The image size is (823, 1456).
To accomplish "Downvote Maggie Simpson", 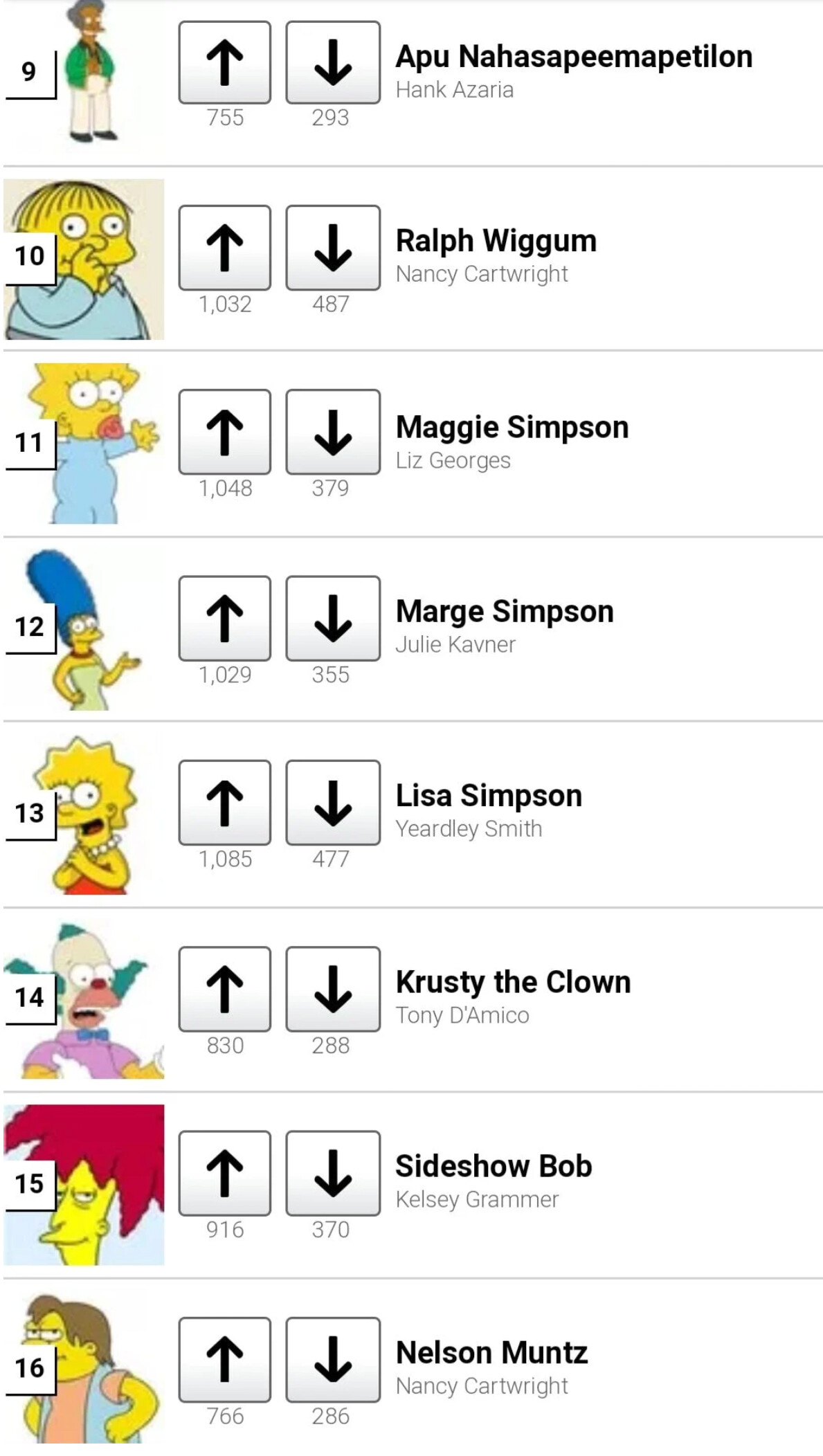I will (332, 432).
